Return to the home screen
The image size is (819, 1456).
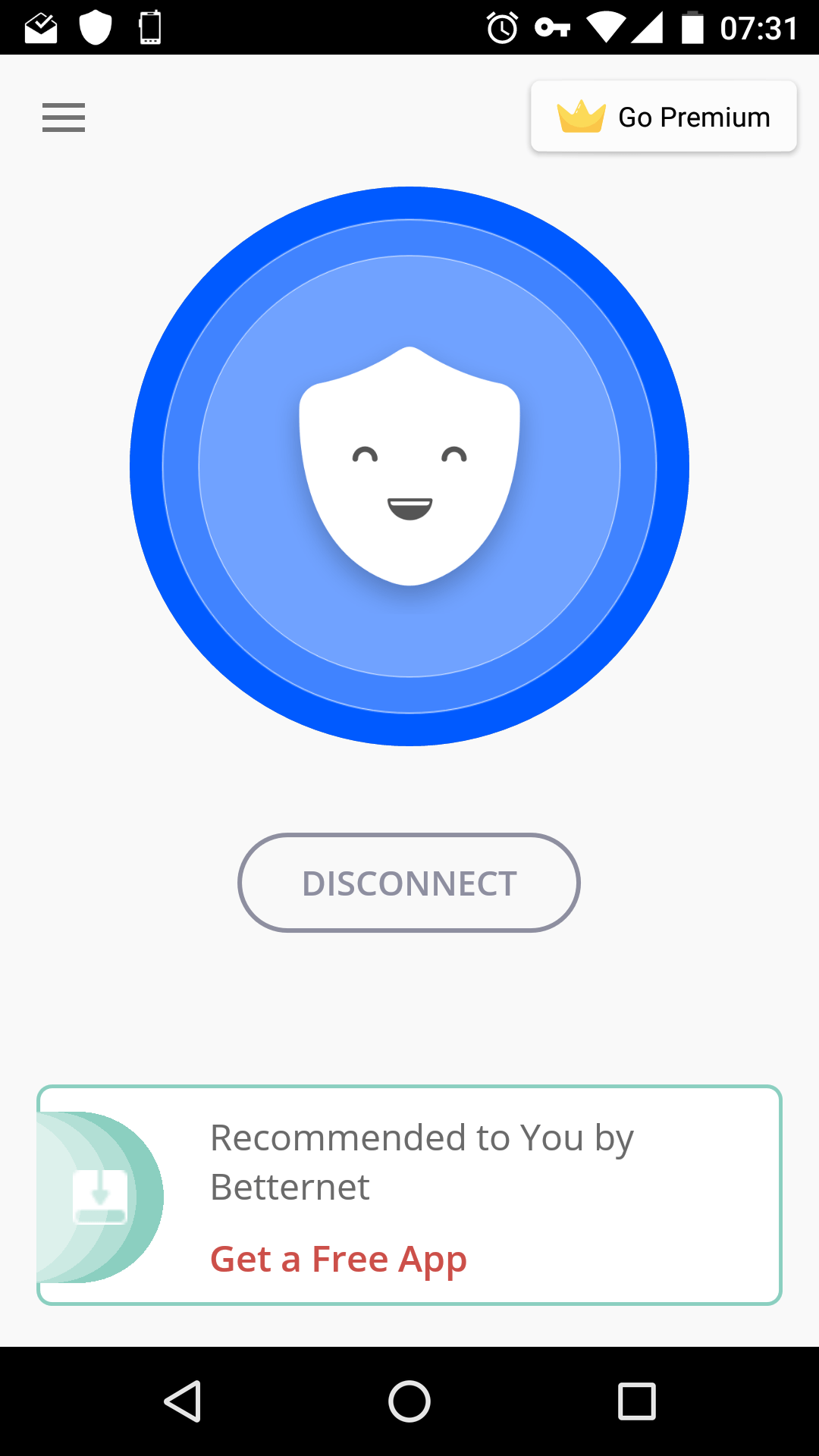point(409,1401)
